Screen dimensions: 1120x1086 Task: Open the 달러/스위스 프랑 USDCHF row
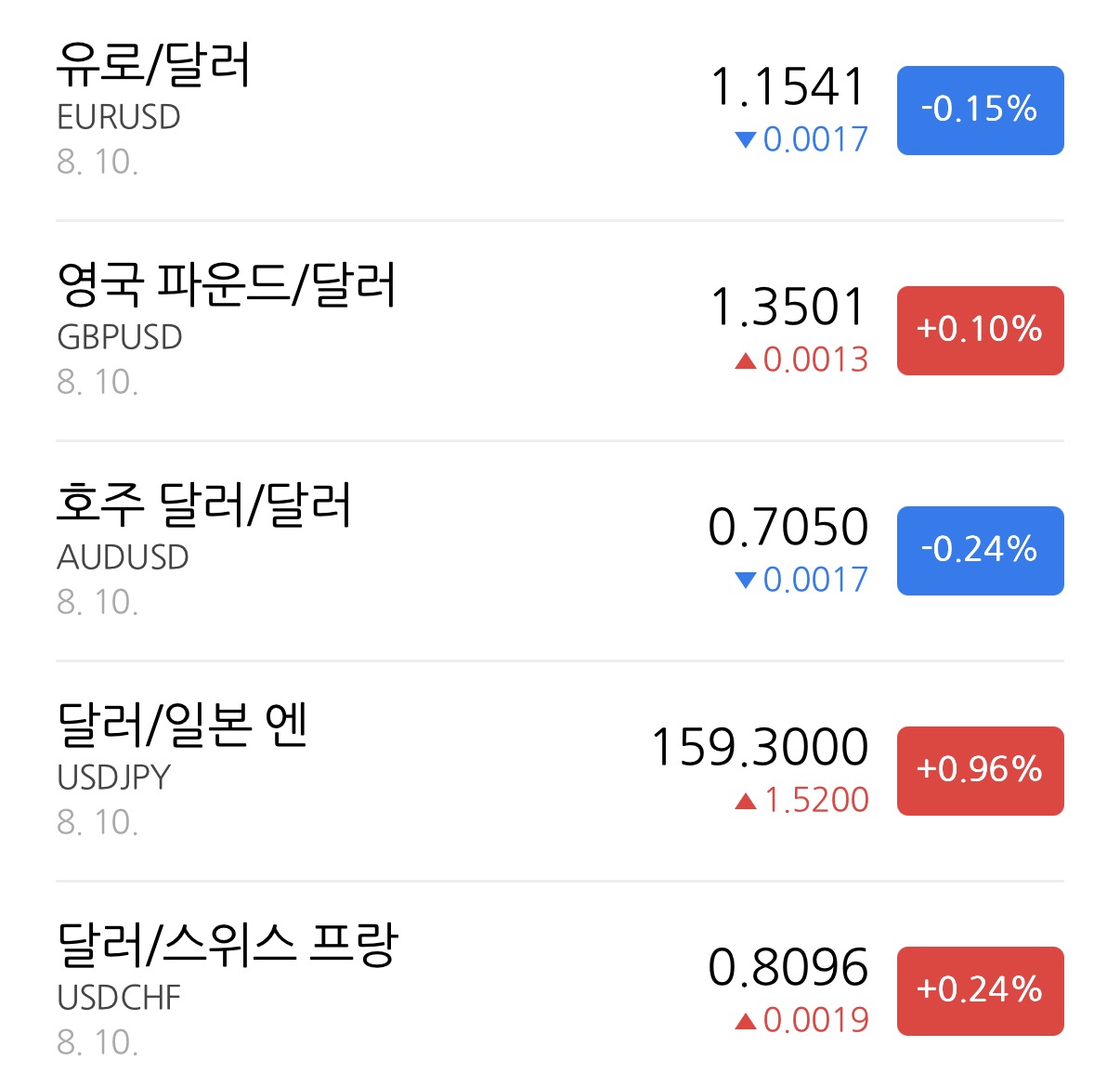coord(560,985)
